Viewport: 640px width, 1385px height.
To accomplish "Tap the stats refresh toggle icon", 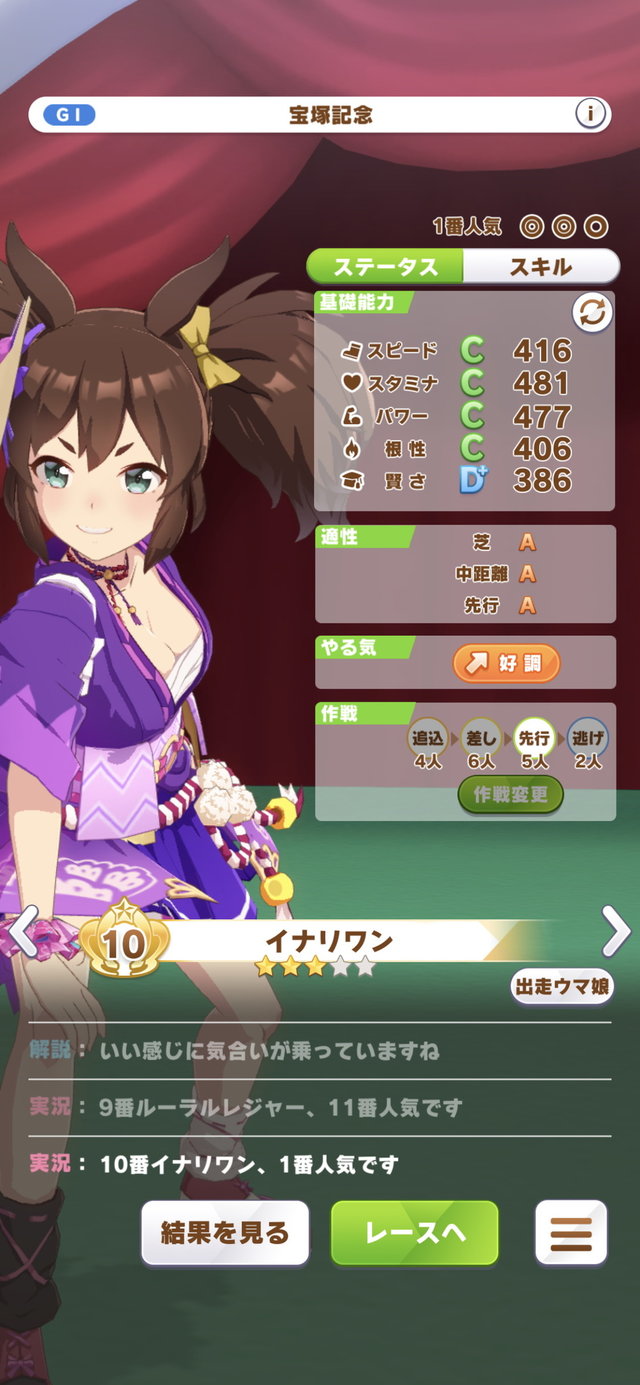I will 592,314.
